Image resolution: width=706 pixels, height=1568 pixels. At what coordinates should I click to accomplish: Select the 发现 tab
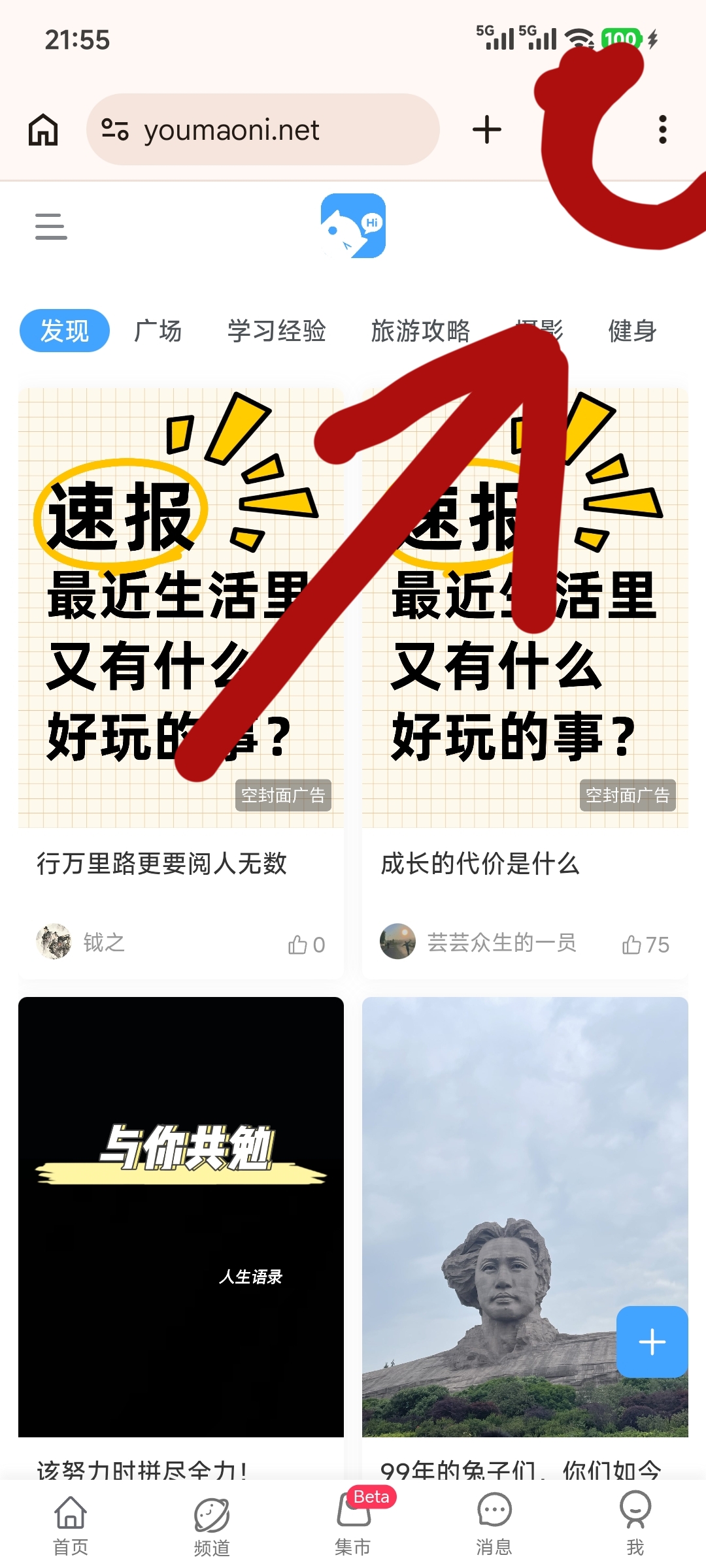(65, 331)
